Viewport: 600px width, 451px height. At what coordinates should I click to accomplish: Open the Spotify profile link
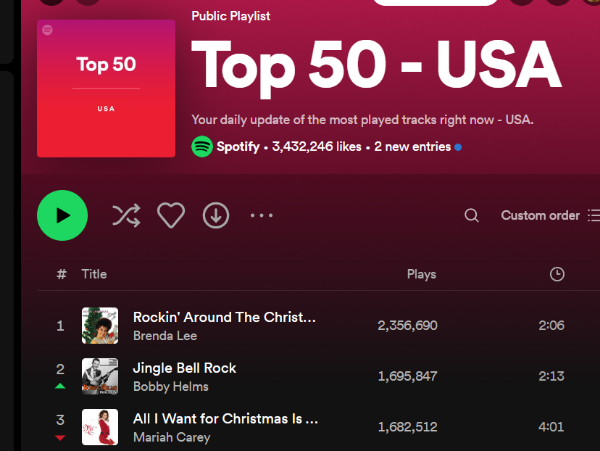[x=238, y=146]
